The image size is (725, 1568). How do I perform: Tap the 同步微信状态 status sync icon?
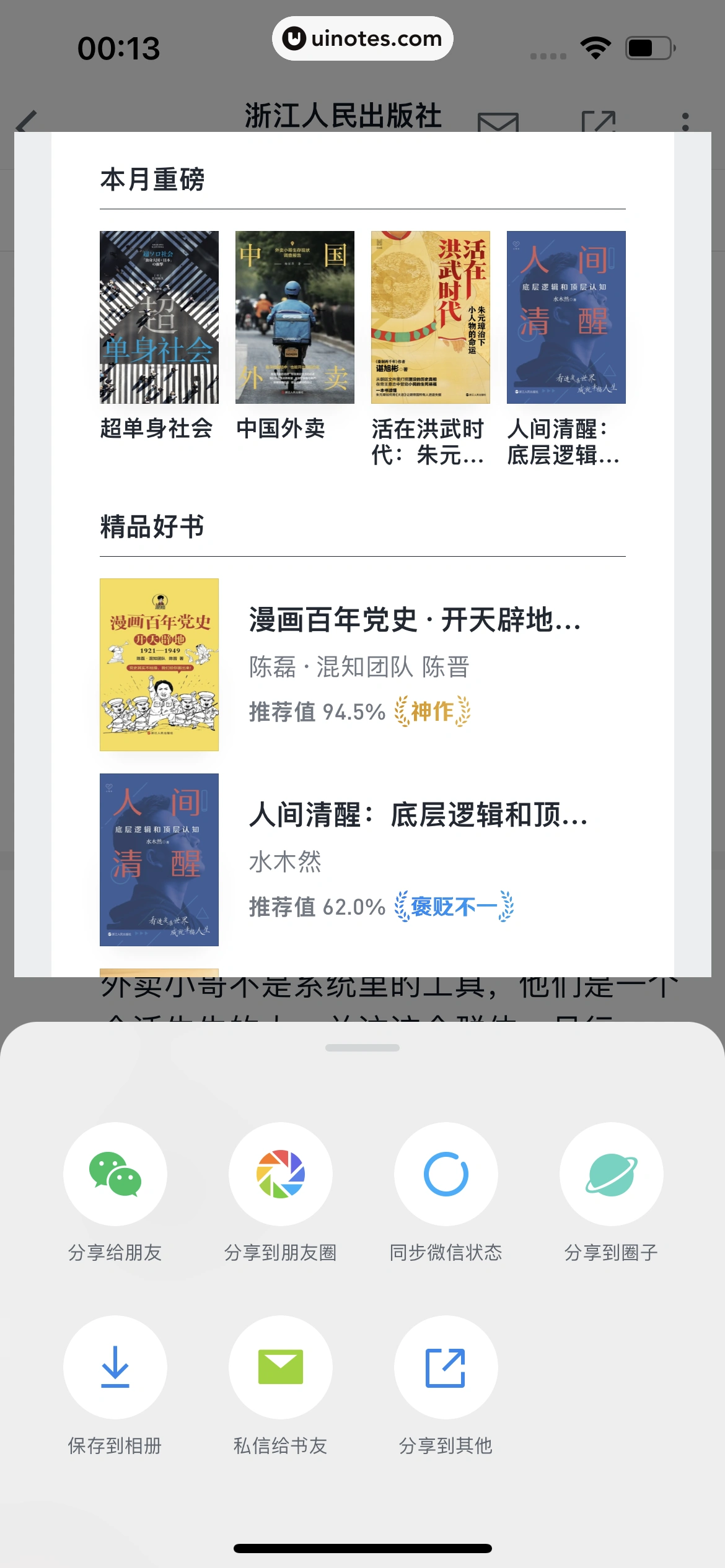click(x=446, y=1174)
